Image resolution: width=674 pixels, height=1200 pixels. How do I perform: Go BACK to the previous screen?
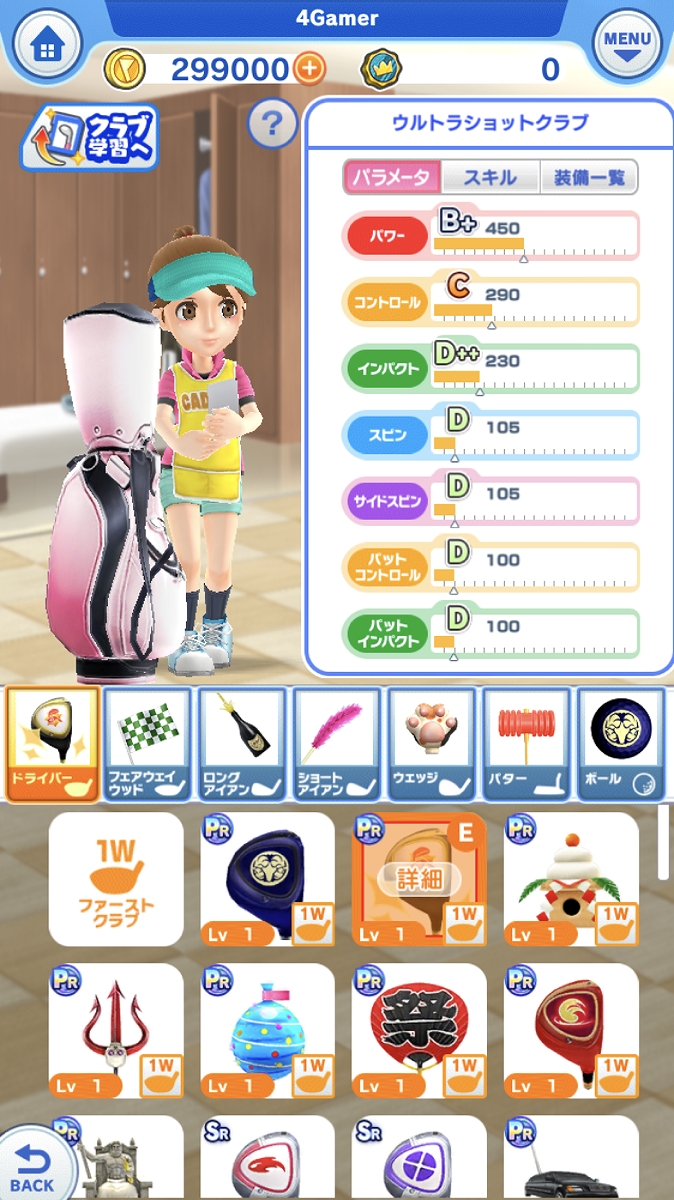pos(34,1160)
